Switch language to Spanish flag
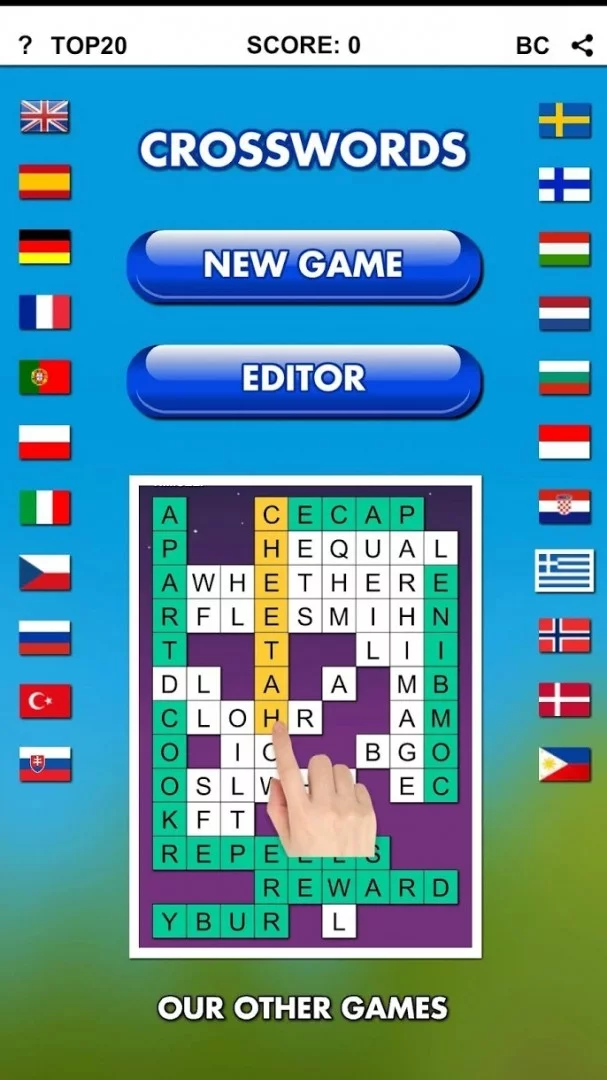This screenshot has height=1080, width=607. click(45, 182)
